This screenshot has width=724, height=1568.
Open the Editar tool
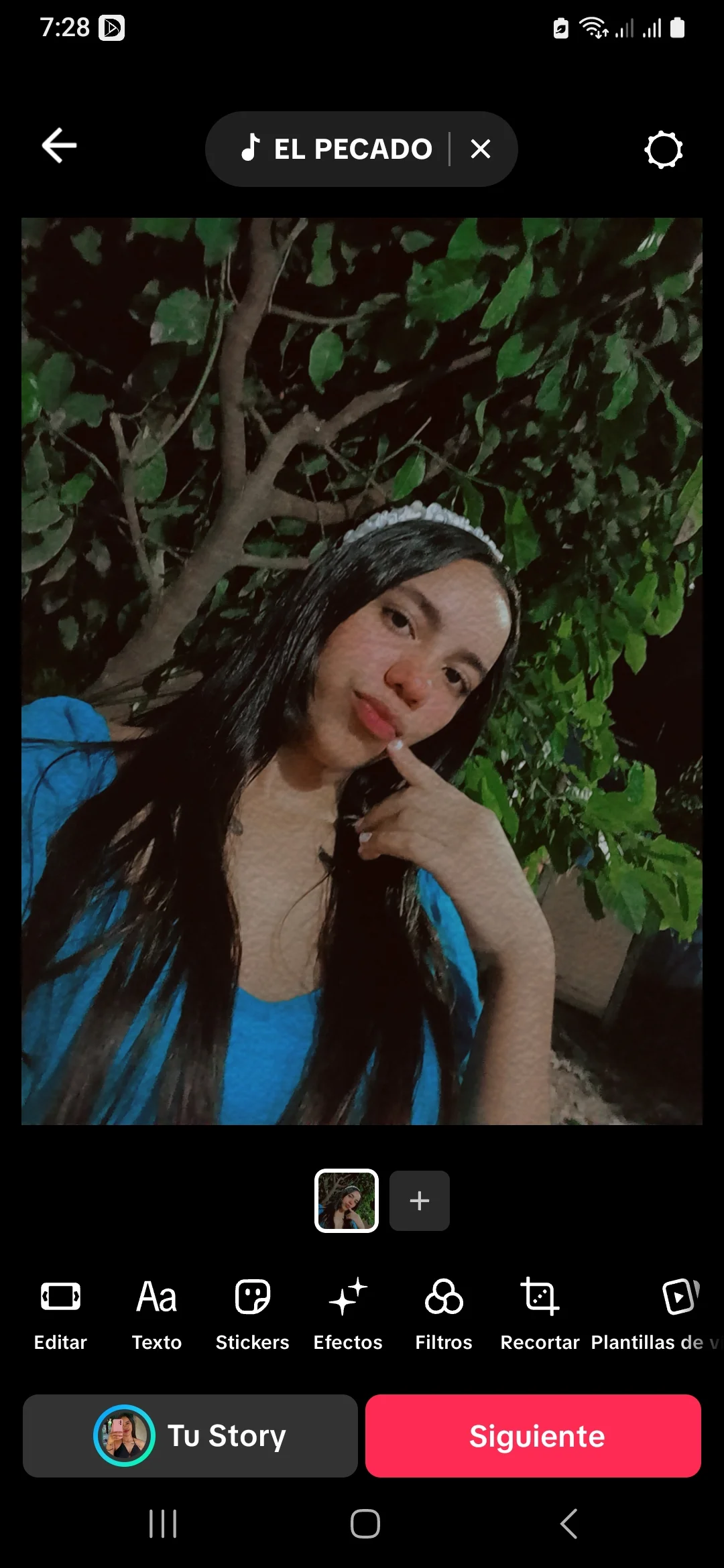pyautogui.click(x=60, y=1313)
